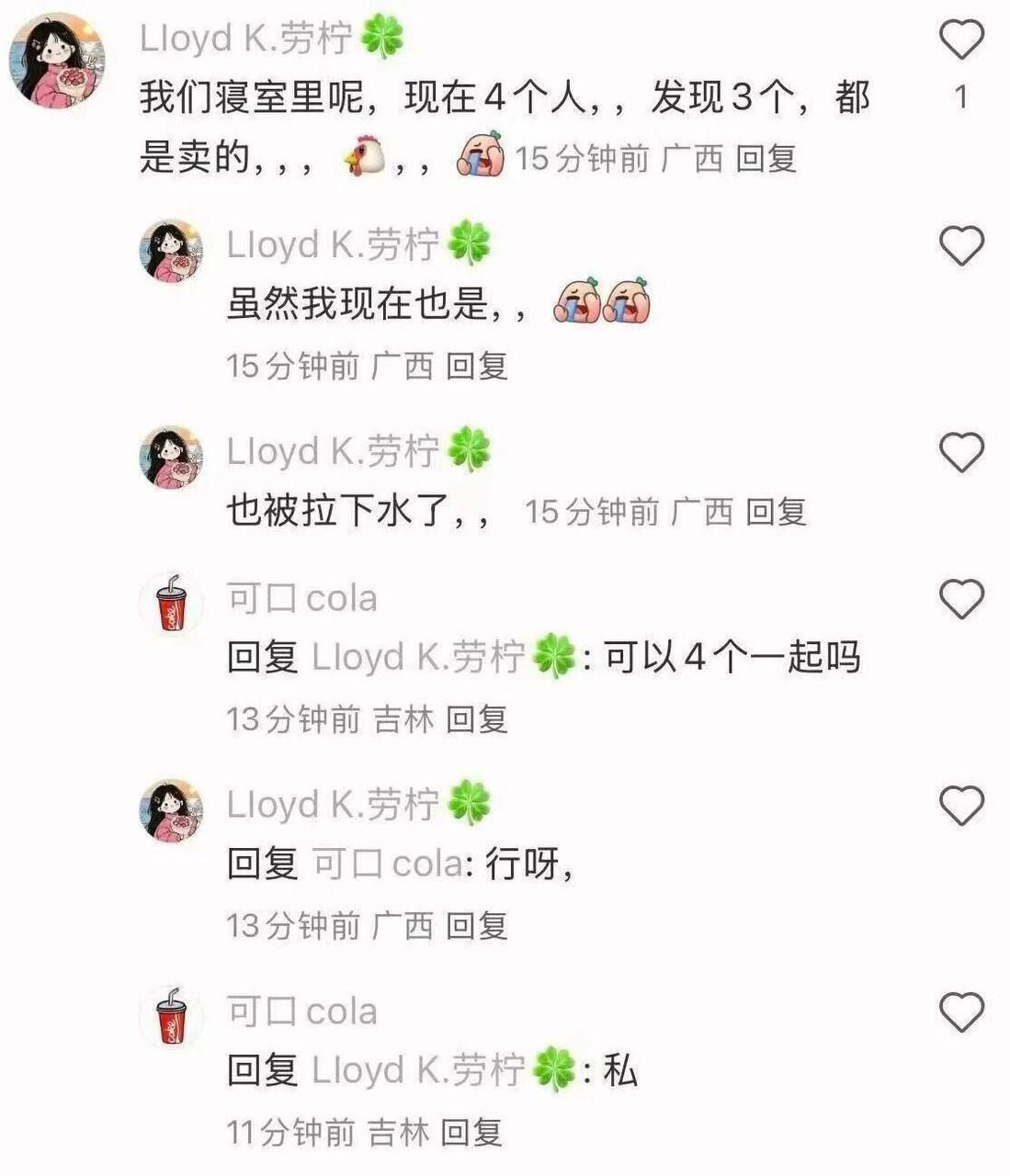Tap 回复 on the comment 我们寝室里呢

tap(766, 159)
